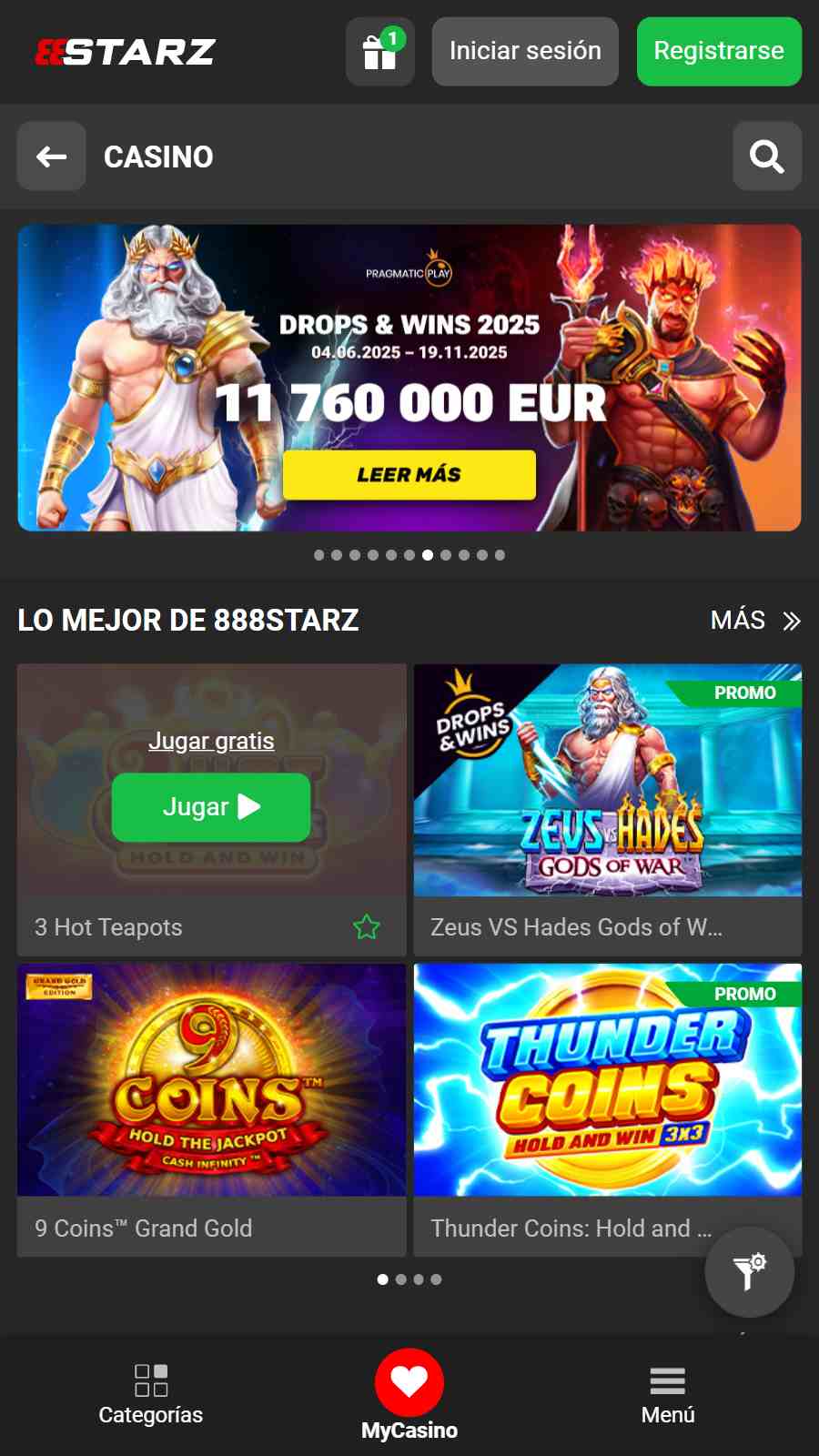
Task: Tap the green Registrarse button
Action: click(719, 52)
